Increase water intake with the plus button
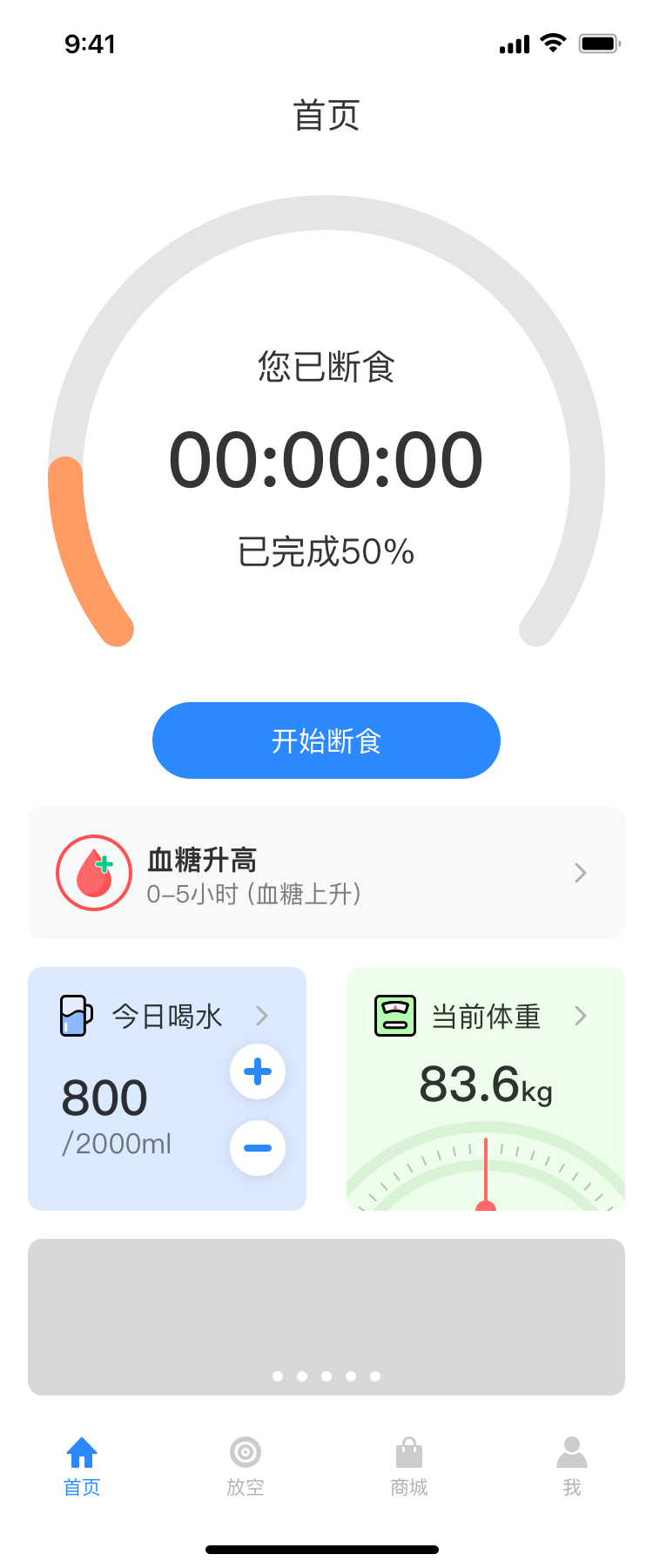Viewport: 653px width, 1568px height. pyautogui.click(x=258, y=1071)
